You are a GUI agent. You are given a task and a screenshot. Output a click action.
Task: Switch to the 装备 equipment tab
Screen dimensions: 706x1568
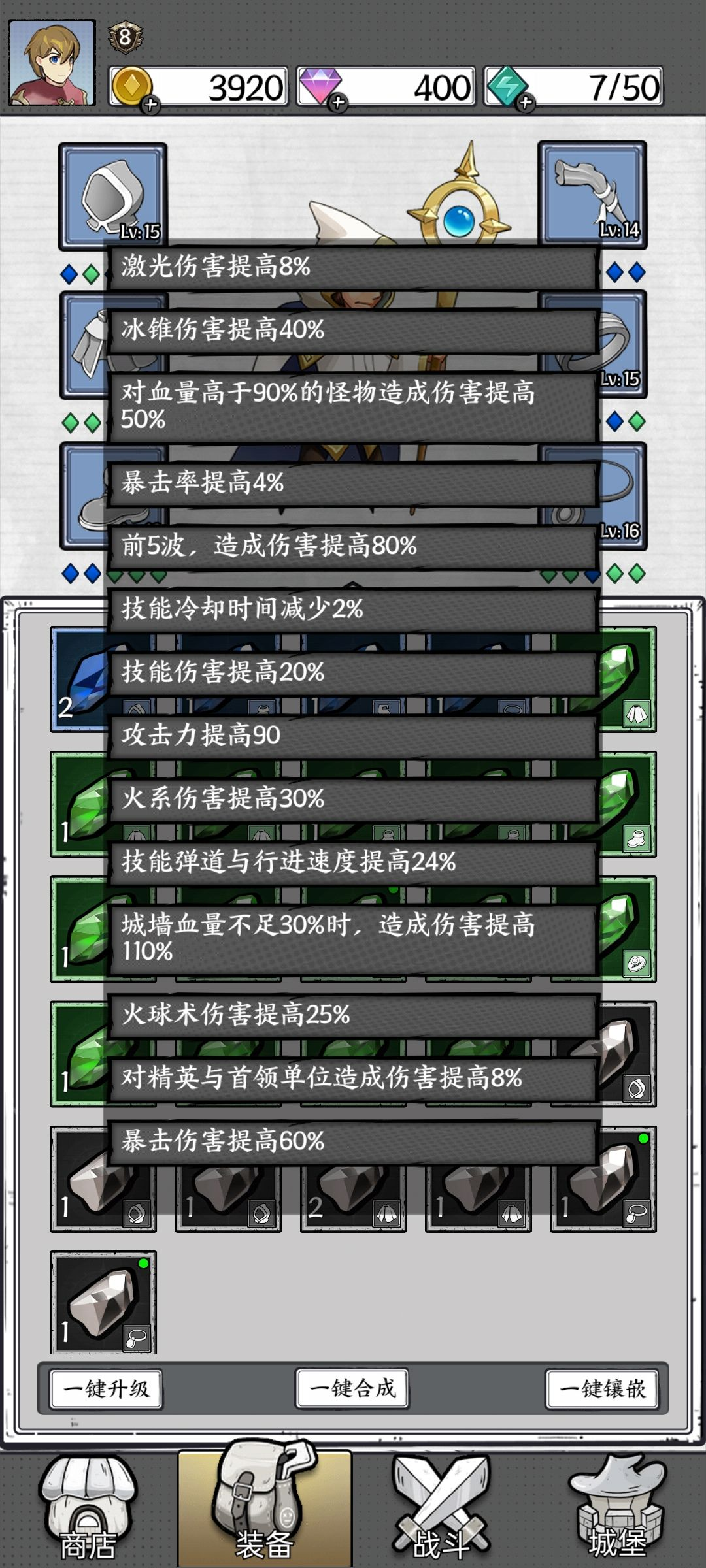coord(264,1511)
